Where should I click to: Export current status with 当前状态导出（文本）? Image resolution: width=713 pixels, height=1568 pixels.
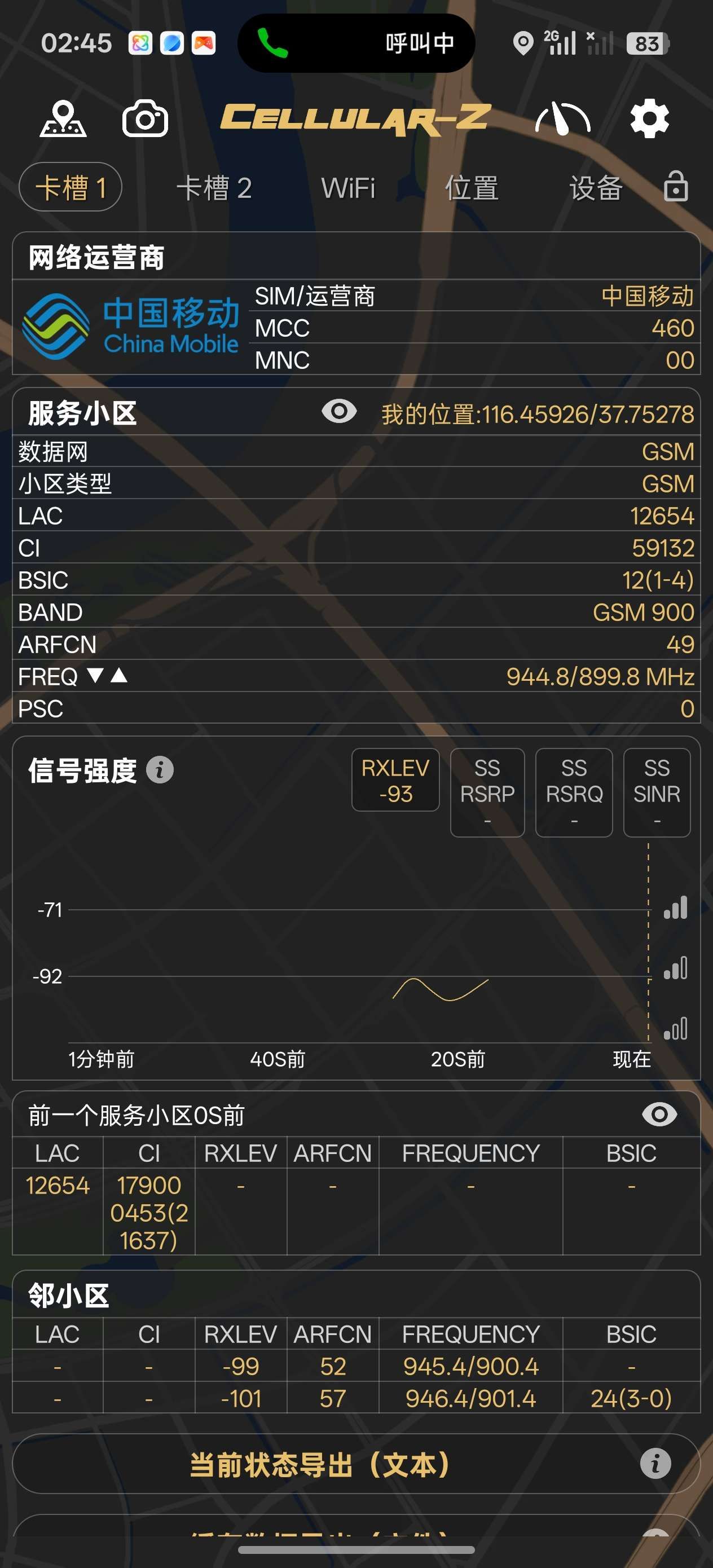pyautogui.click(x=320, y=1465)
